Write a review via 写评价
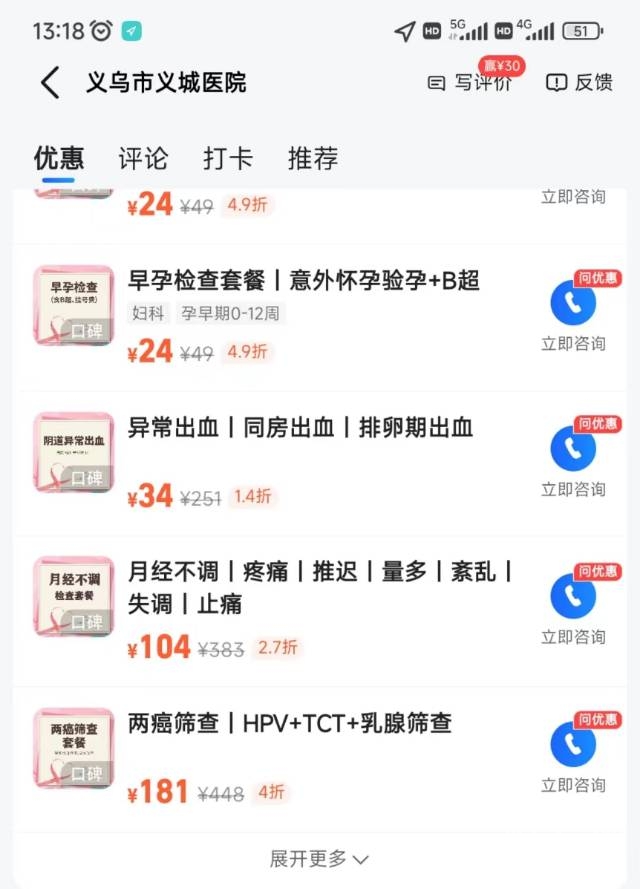Screen dimensions: 640x889 pyautogui.click(x=470, y=83)
